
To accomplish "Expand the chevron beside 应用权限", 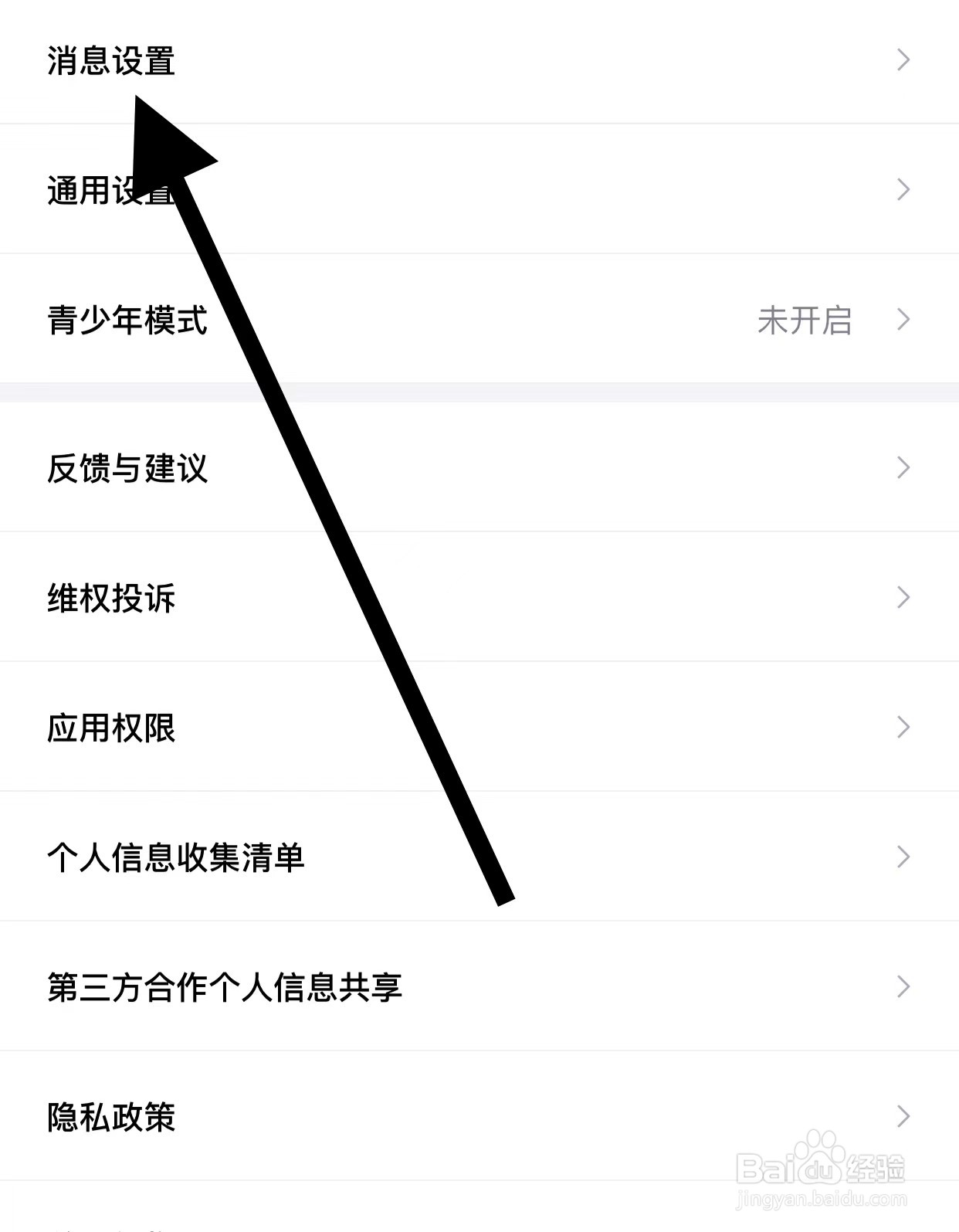I will (x=905, y=726).
